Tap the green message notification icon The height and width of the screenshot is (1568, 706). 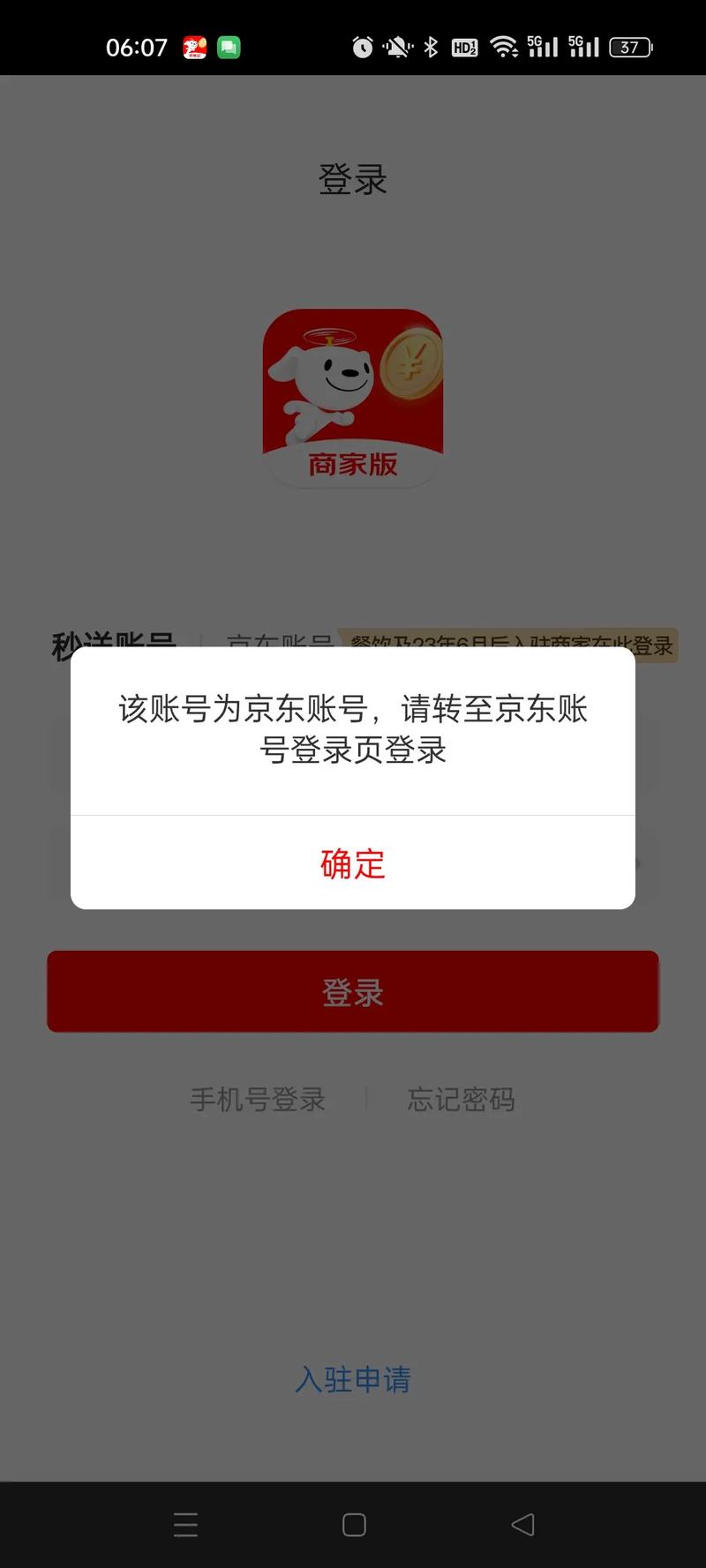[230, 47]
